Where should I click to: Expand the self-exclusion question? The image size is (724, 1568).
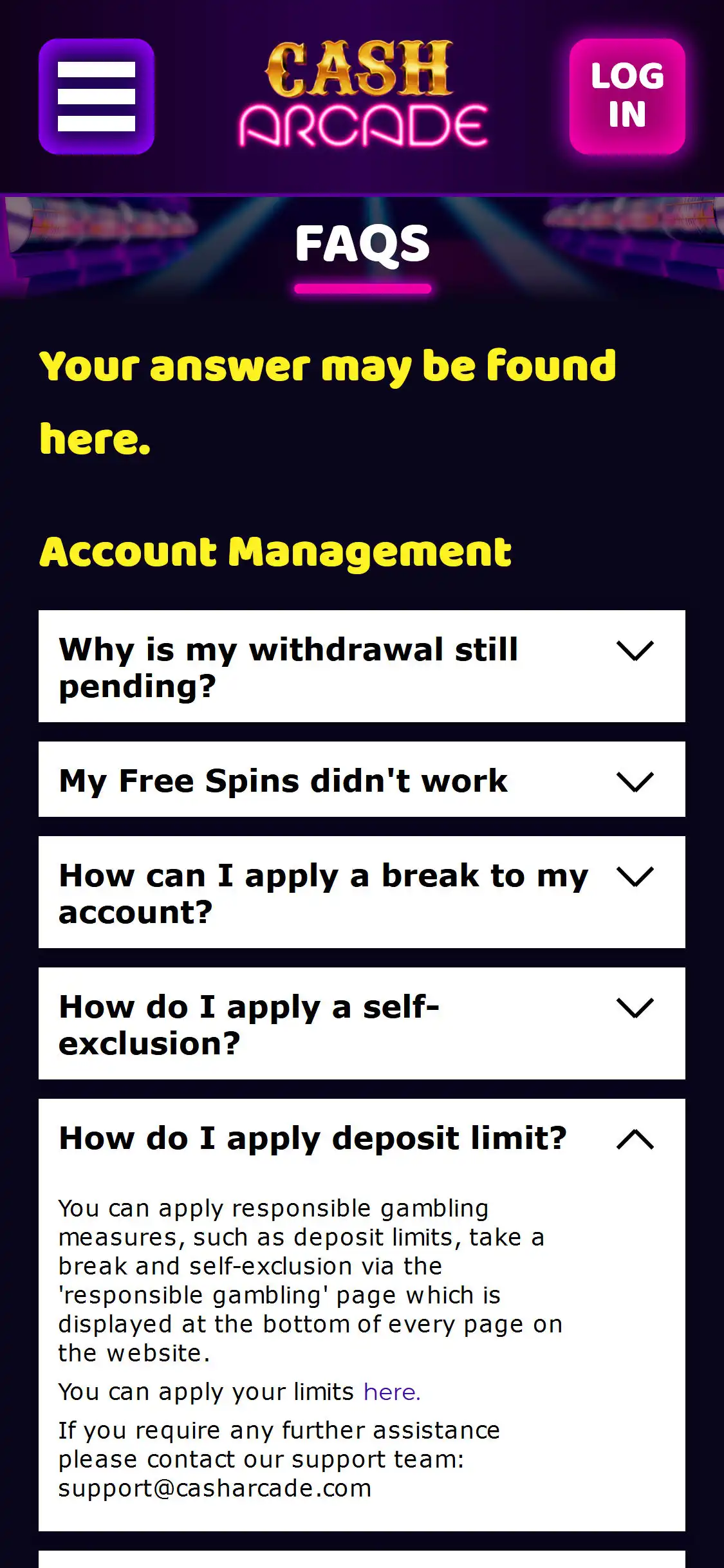tap(362, 1023)
